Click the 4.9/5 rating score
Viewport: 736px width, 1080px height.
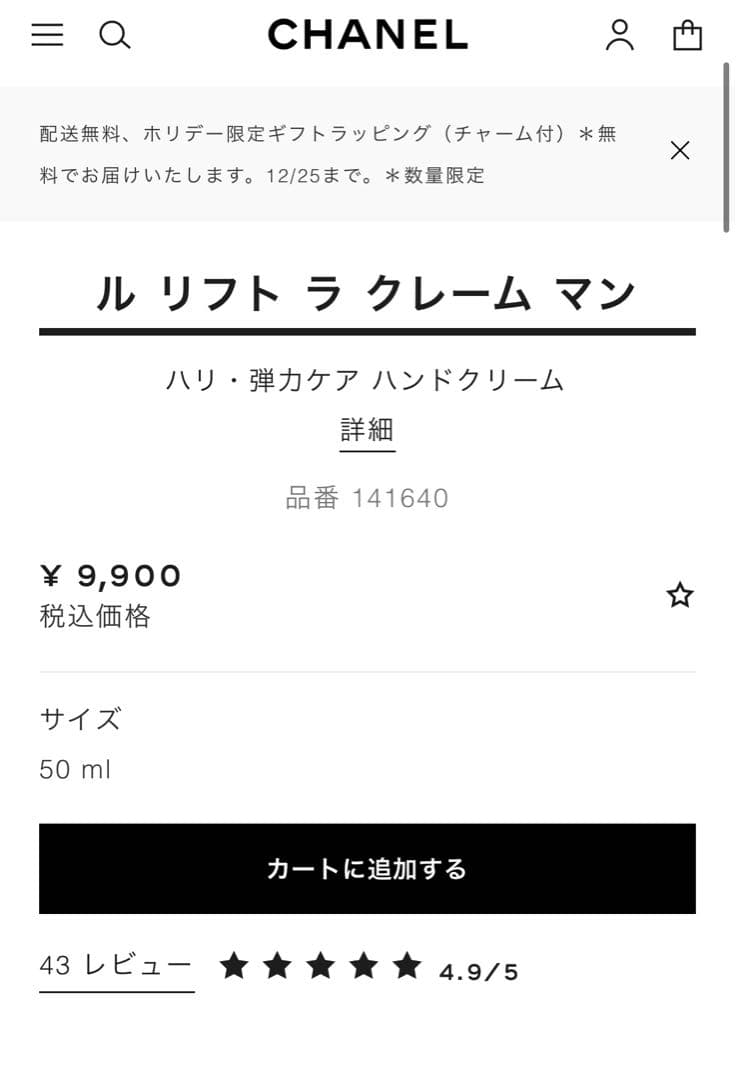[x=477, y=969]
